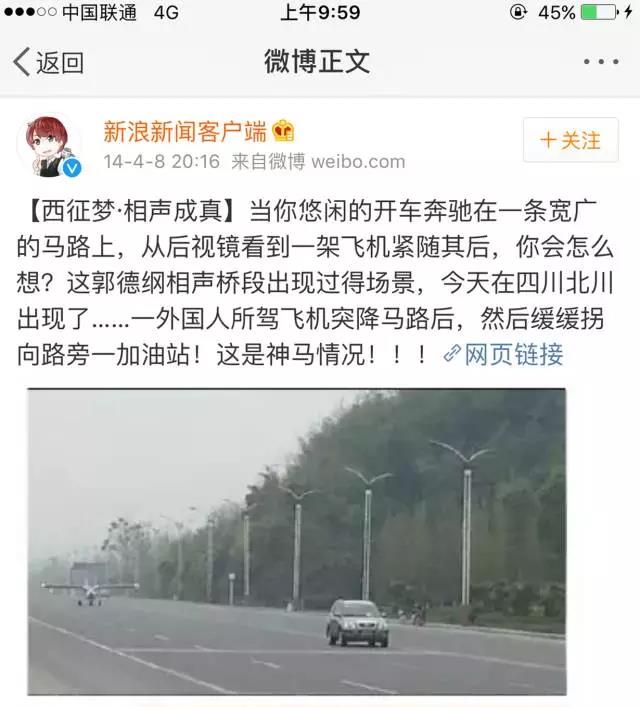This screenshot has width=640, height=707.
Task: View the post's airplane road photo
Action: (296, 540)
